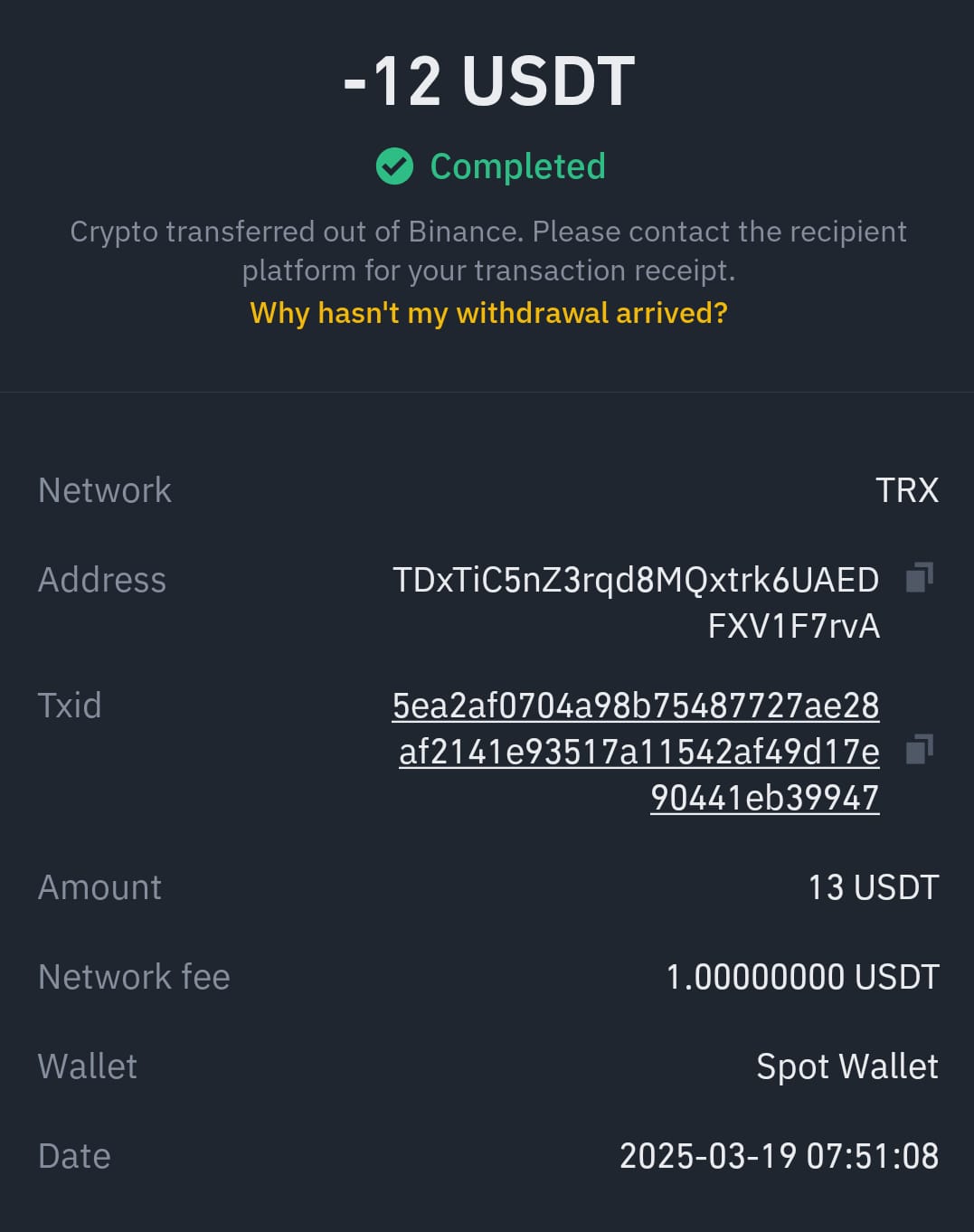Select the Wallet row label
Image resolution: width=974 pixels, height=1232 pixels.
pyautogui.click(x=87, y=1066)
